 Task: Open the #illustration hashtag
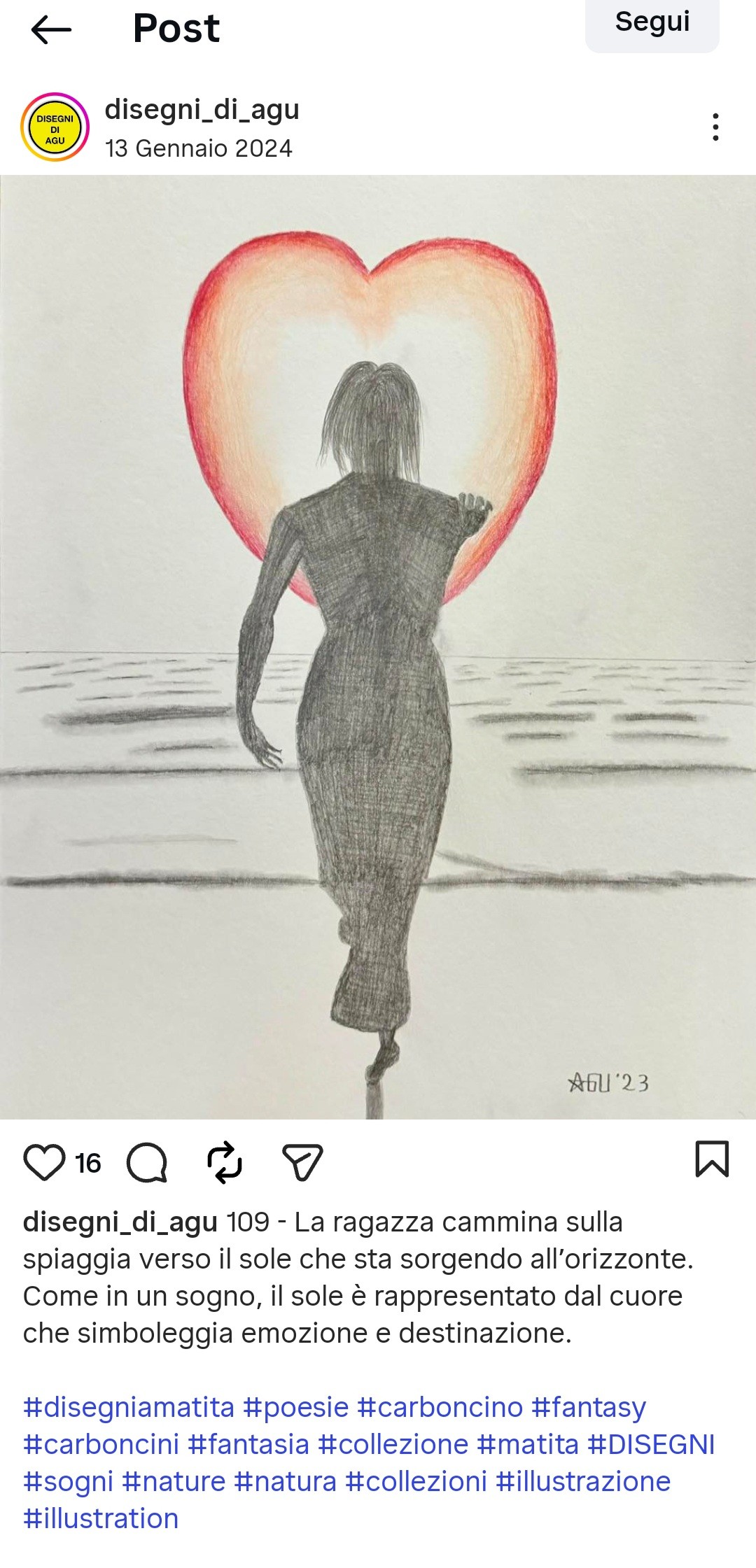(x=101, y=1518)
